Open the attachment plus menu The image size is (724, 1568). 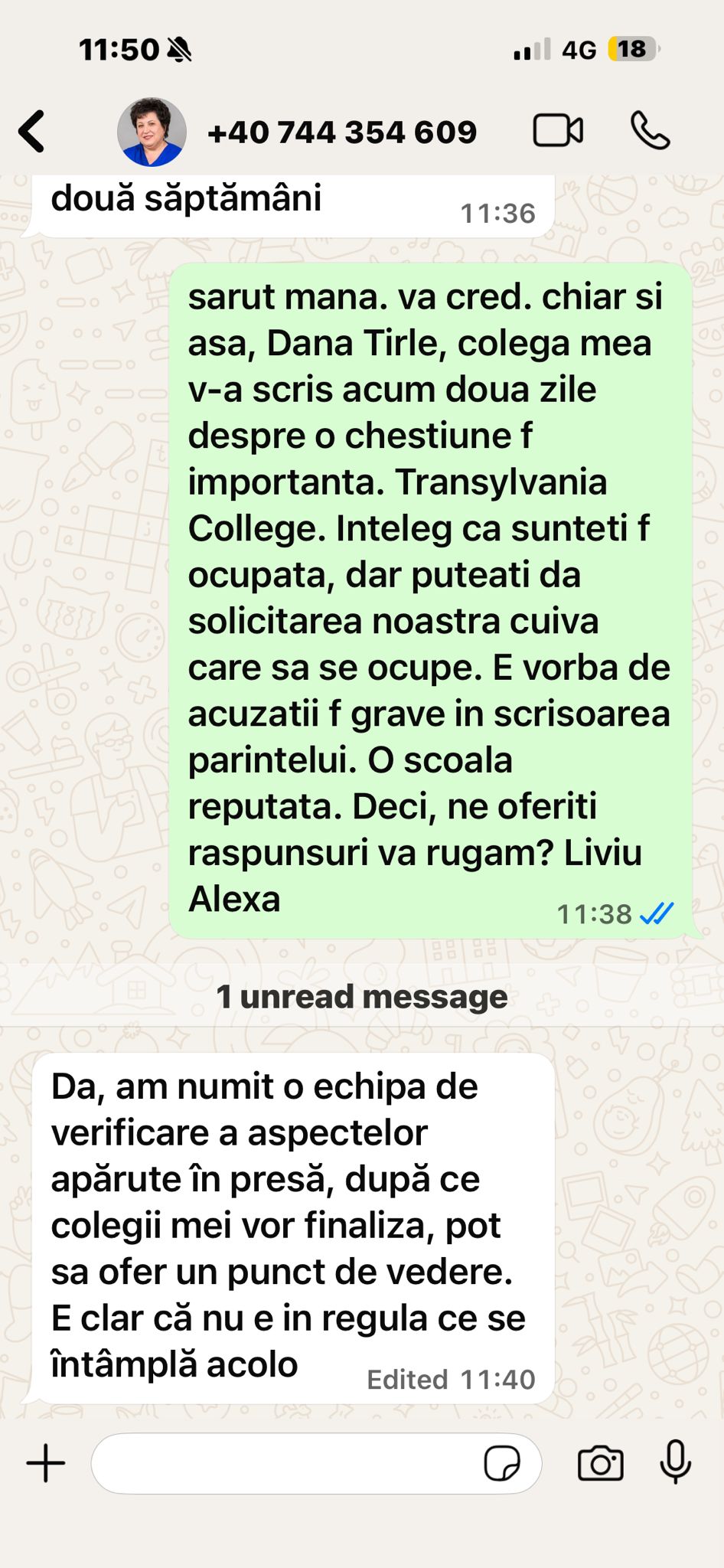tap(46, 1463)
